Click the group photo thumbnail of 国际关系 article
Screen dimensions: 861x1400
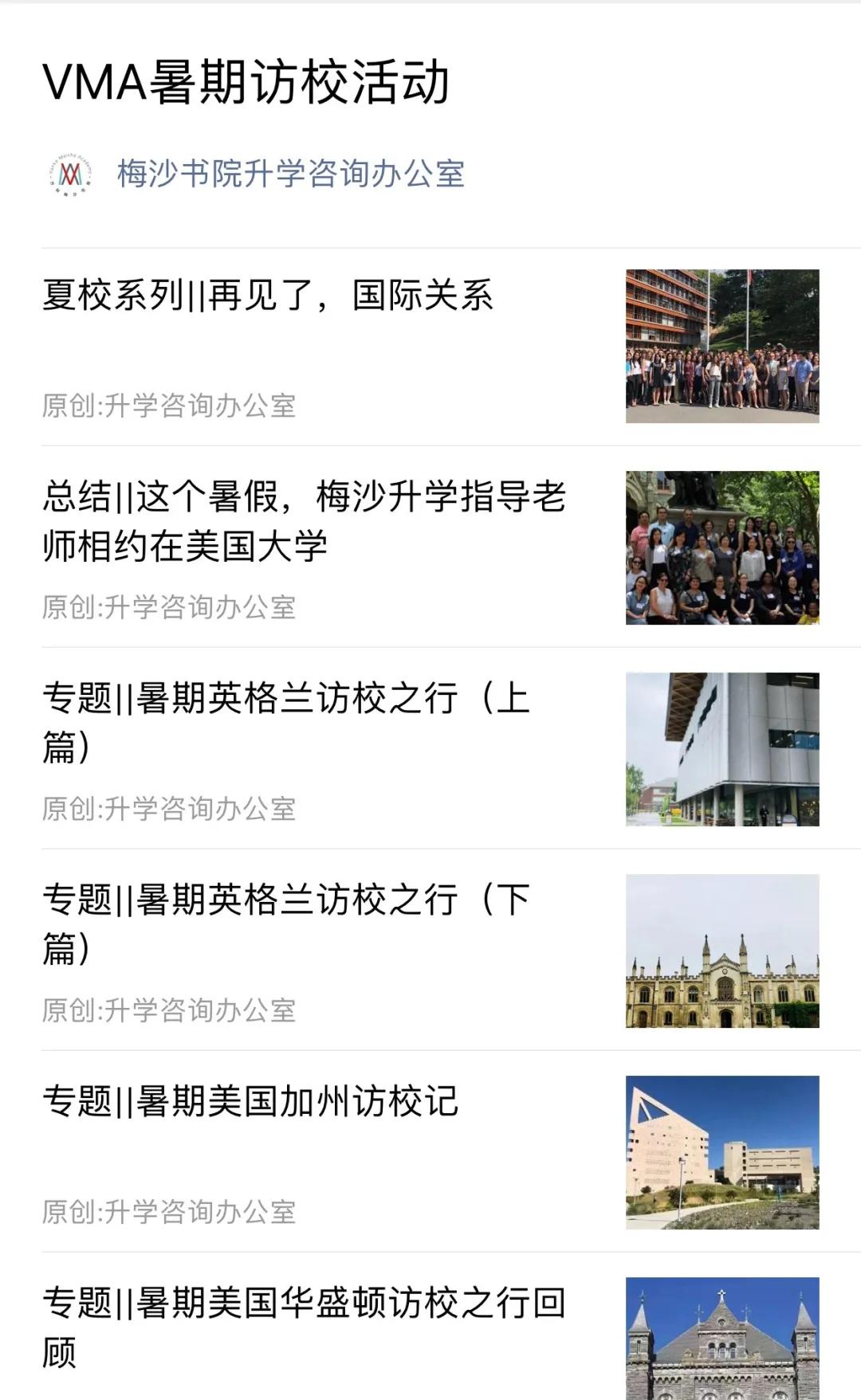pos(723,347)
